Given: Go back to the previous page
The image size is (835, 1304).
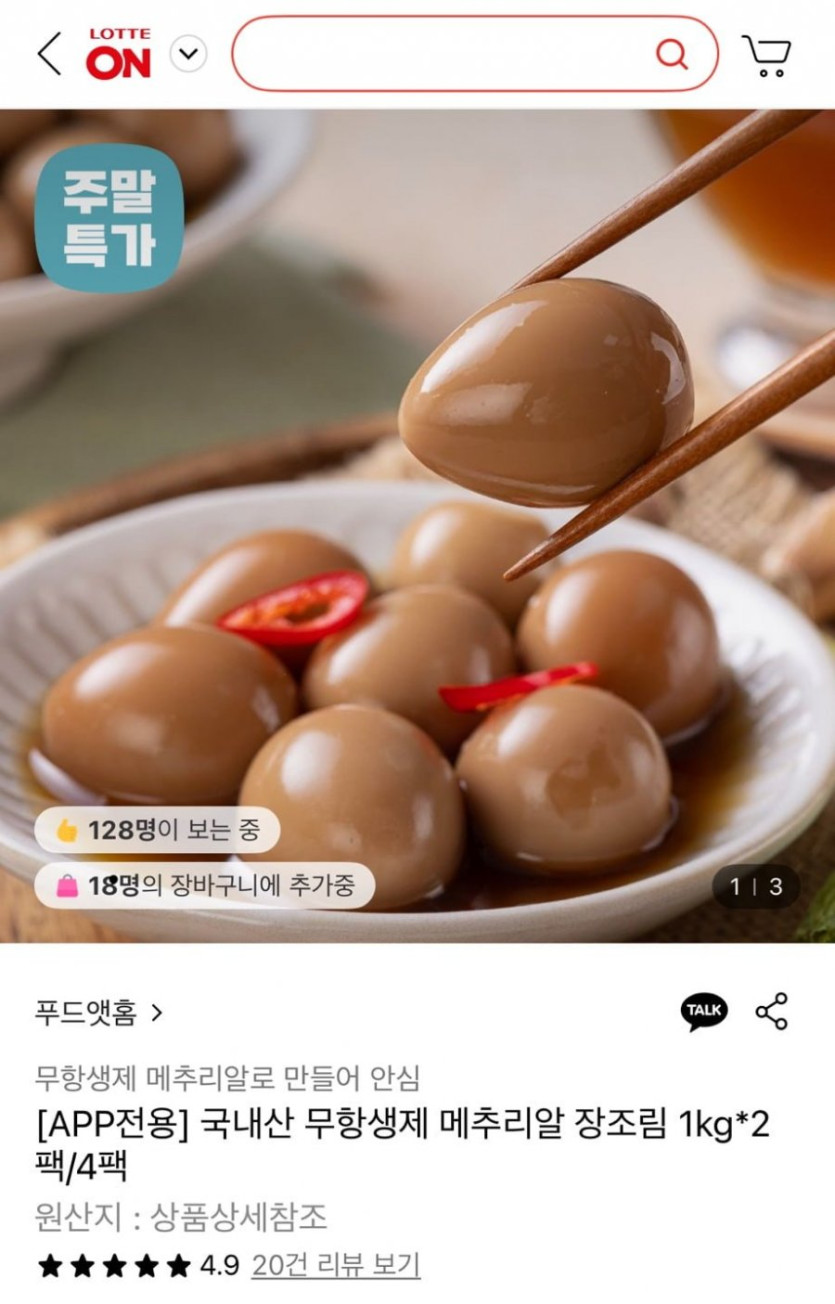Looking at the screenshot, I should pos(49,54).
